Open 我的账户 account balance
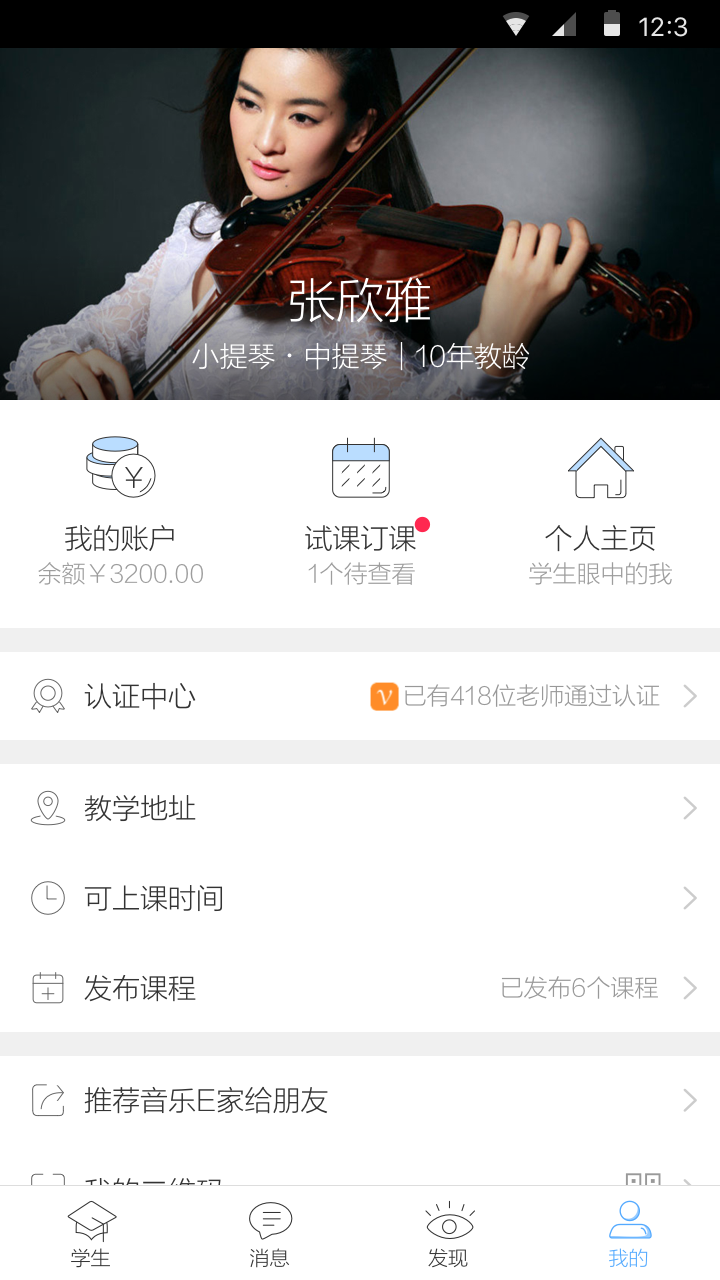Image resolution: width=720 pixels, height=1280 pixels. tap(120, 512)
